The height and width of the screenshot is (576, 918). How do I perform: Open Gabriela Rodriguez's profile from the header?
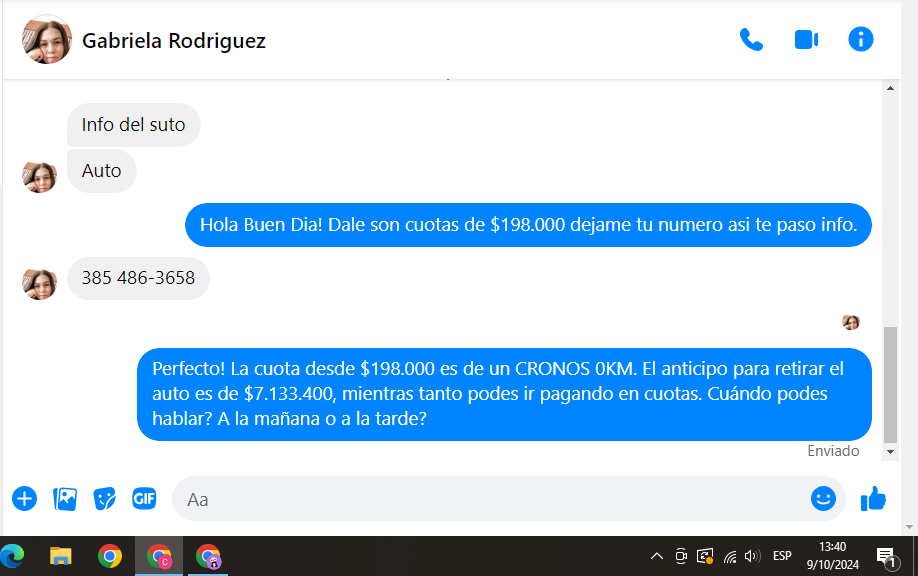pos(173,41)
